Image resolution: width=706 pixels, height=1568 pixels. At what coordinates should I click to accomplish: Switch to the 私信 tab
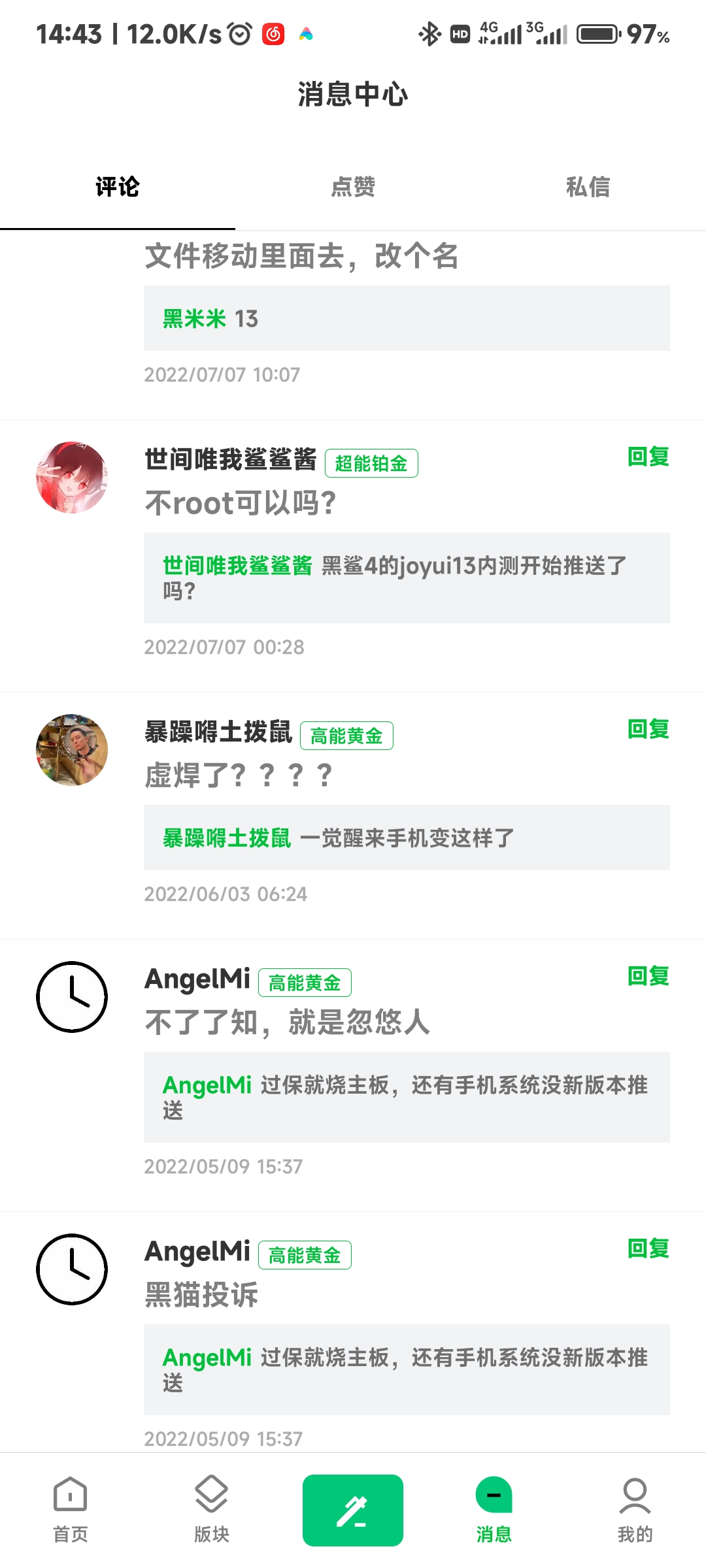tap(588, 187)
